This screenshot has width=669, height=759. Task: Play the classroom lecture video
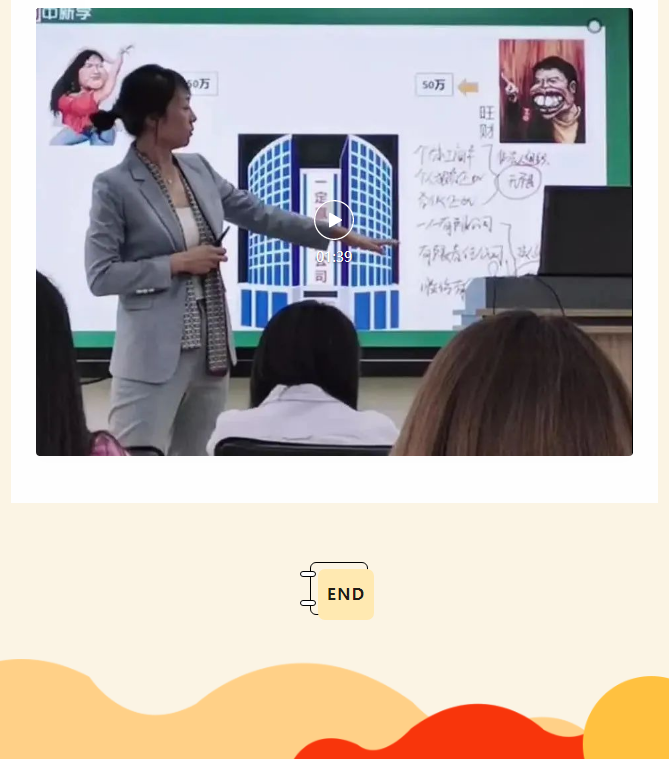[x=334, y=220]
